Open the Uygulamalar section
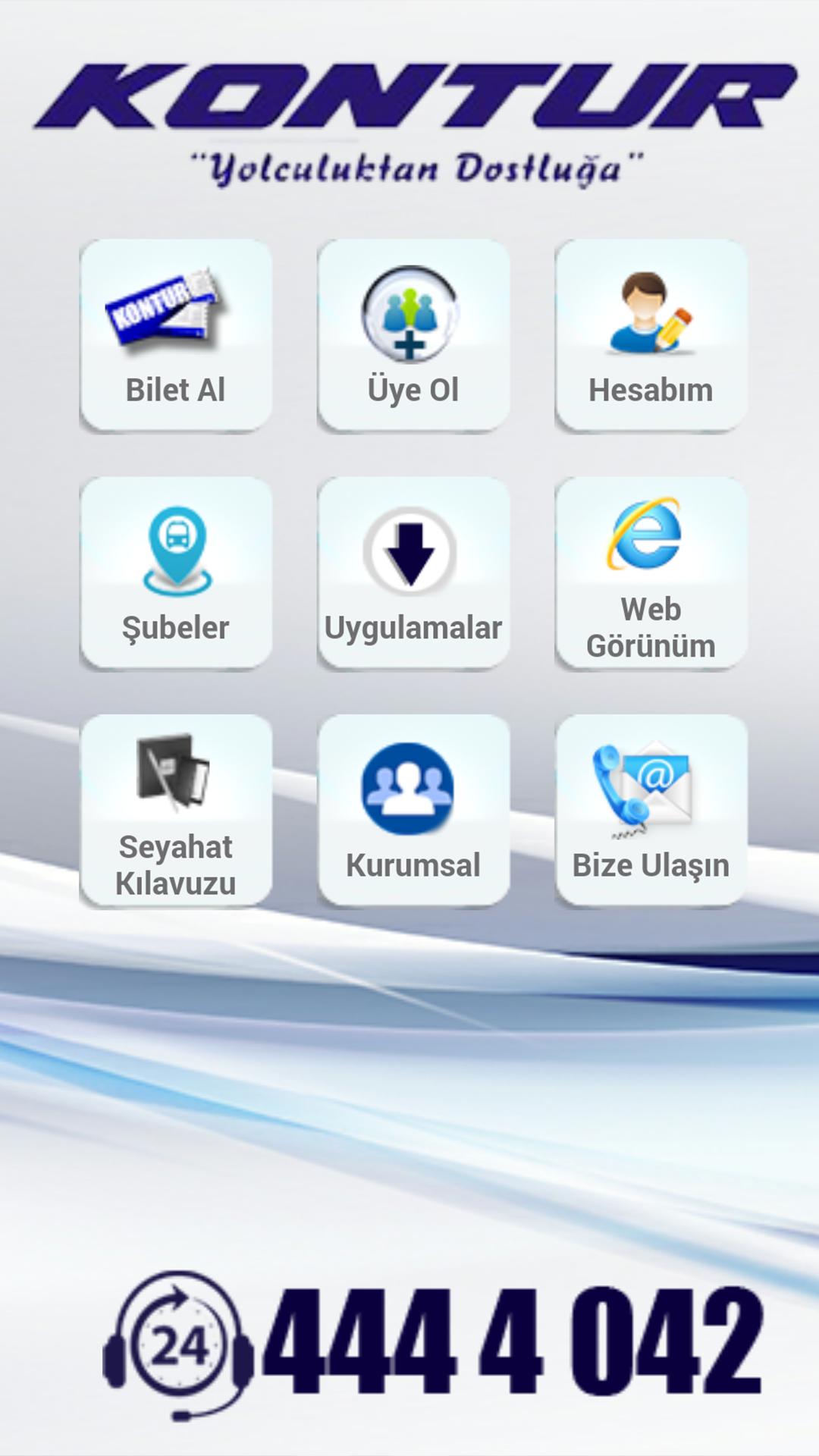This screenshot has width=819, height=1456. click(412, 571)
